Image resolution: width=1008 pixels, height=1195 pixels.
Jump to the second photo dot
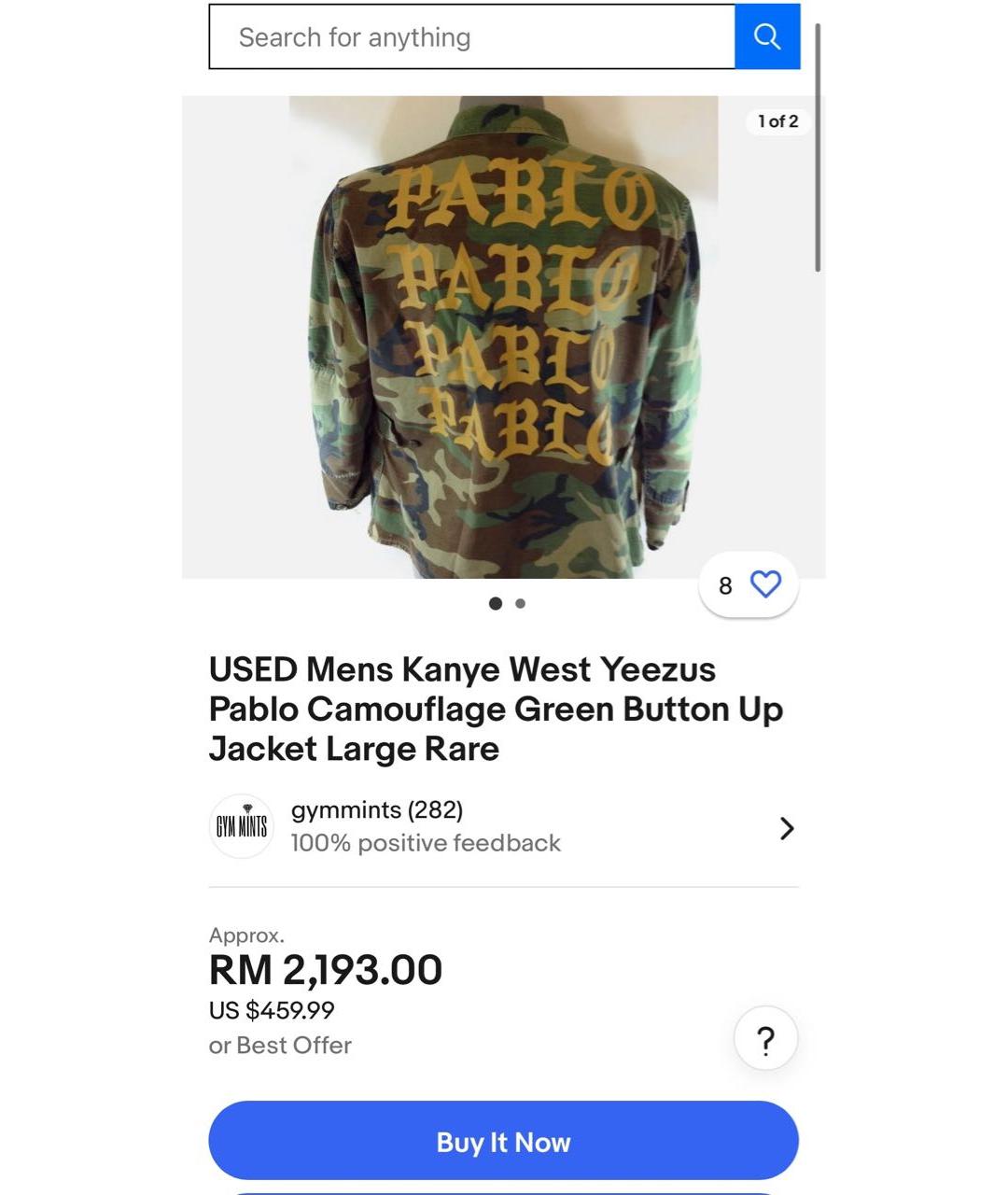pyautogui.click(x=521, y=604)
